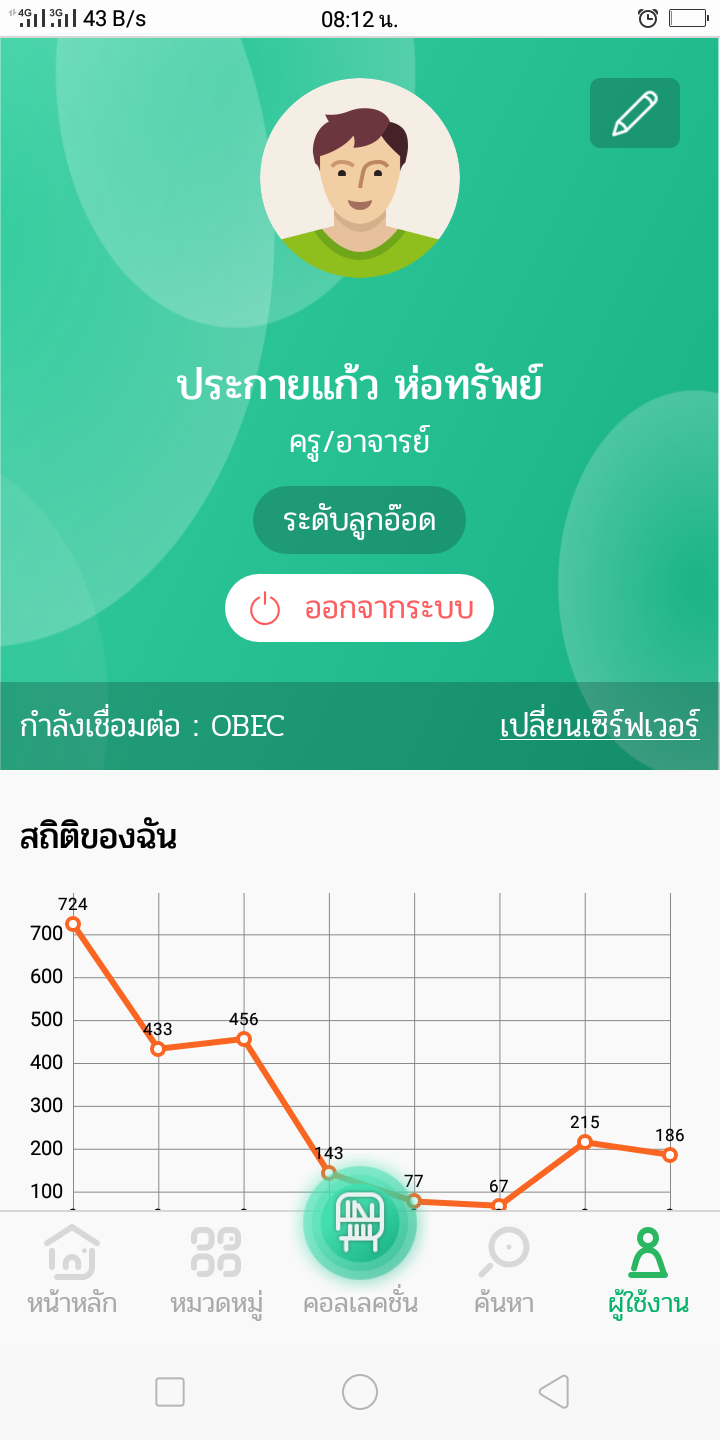Switch to the หมวดหมู่ tab
The image size is (720, 1440).
click(216, 1270)
